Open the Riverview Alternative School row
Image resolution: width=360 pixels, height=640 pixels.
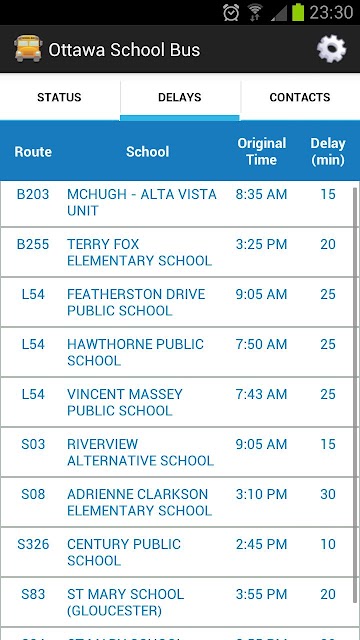[x=177, y=452]
